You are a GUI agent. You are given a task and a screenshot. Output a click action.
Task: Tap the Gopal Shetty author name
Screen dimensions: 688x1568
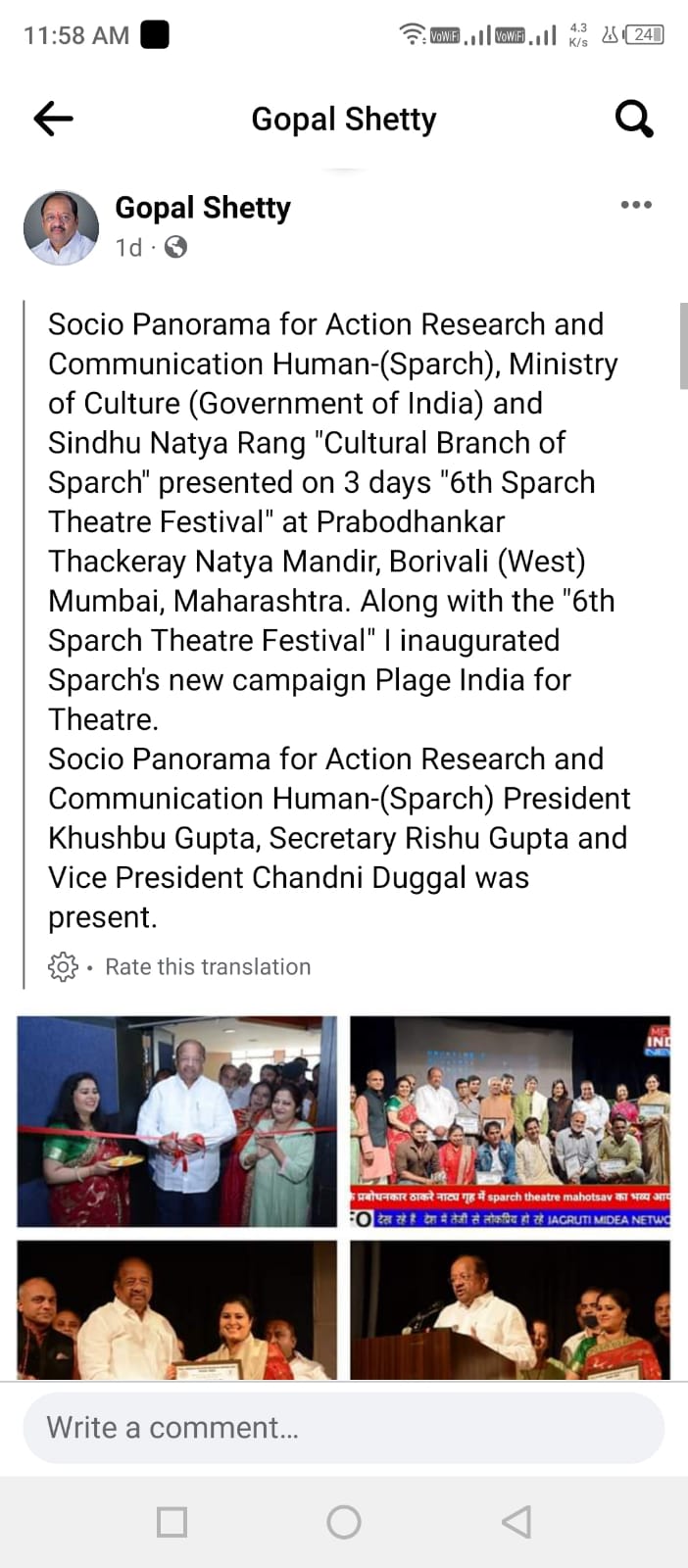203,208
